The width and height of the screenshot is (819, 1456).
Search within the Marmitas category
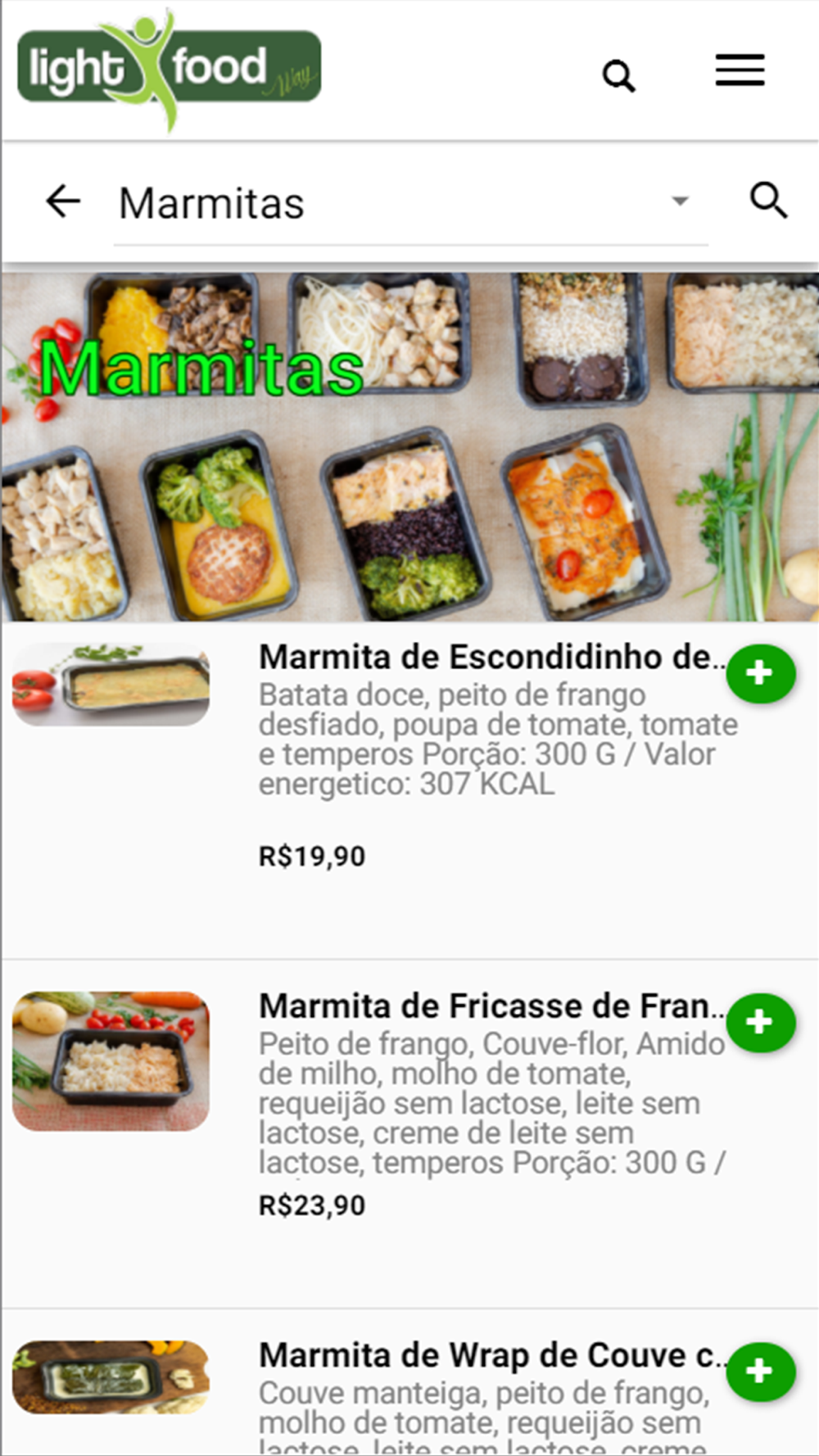[x=768, y=201]
